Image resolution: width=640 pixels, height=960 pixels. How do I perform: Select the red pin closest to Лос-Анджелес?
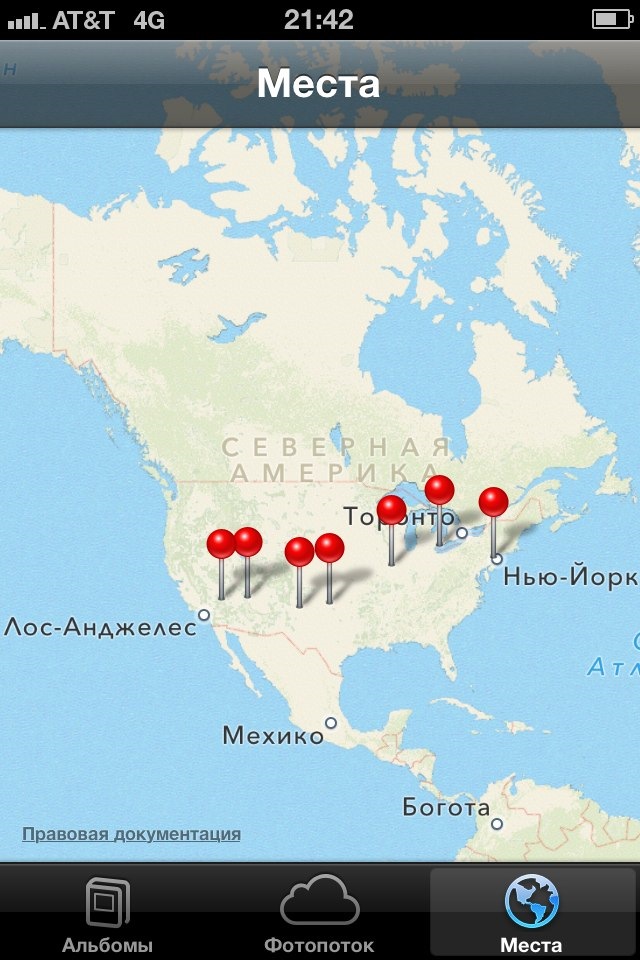[x=221, y=545]
